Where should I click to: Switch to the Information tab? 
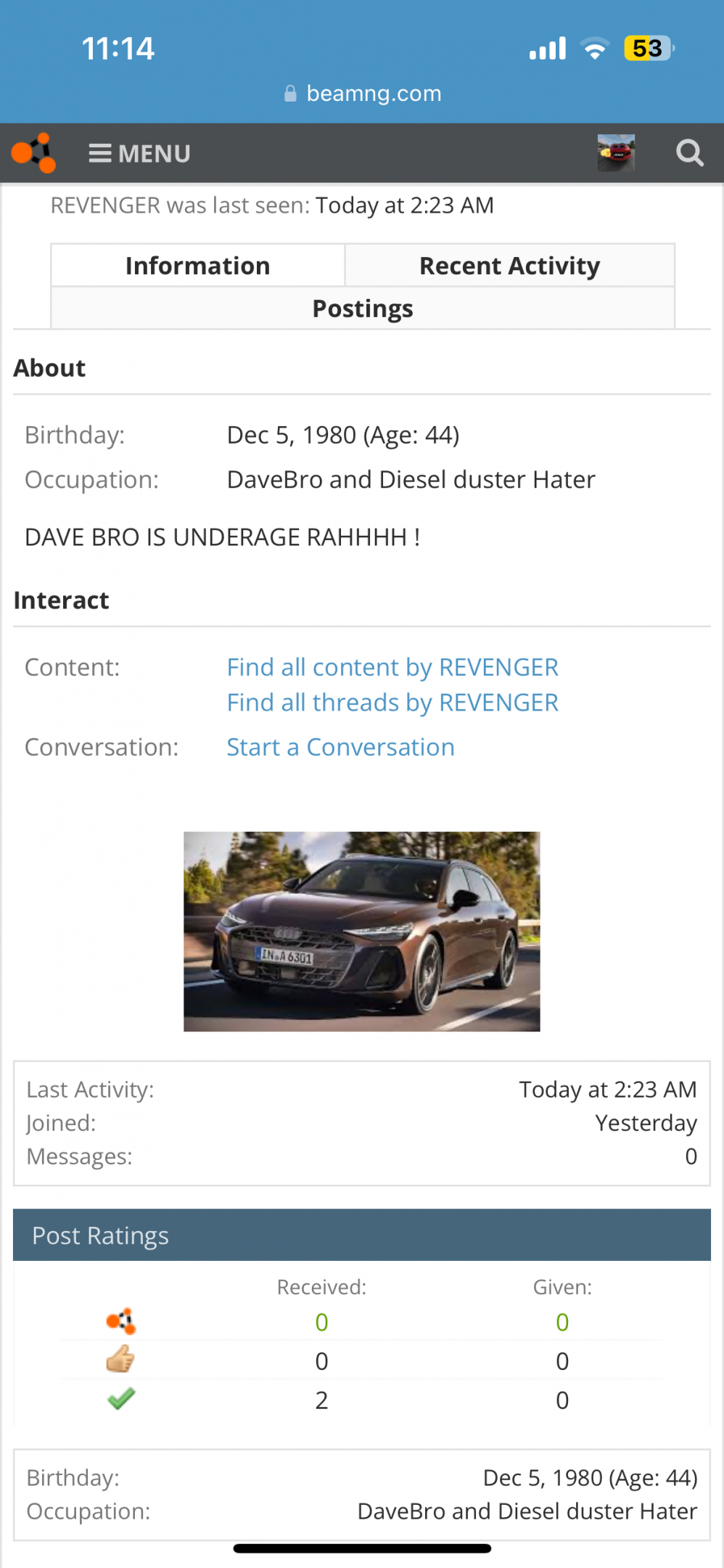(x=197, y=266)
